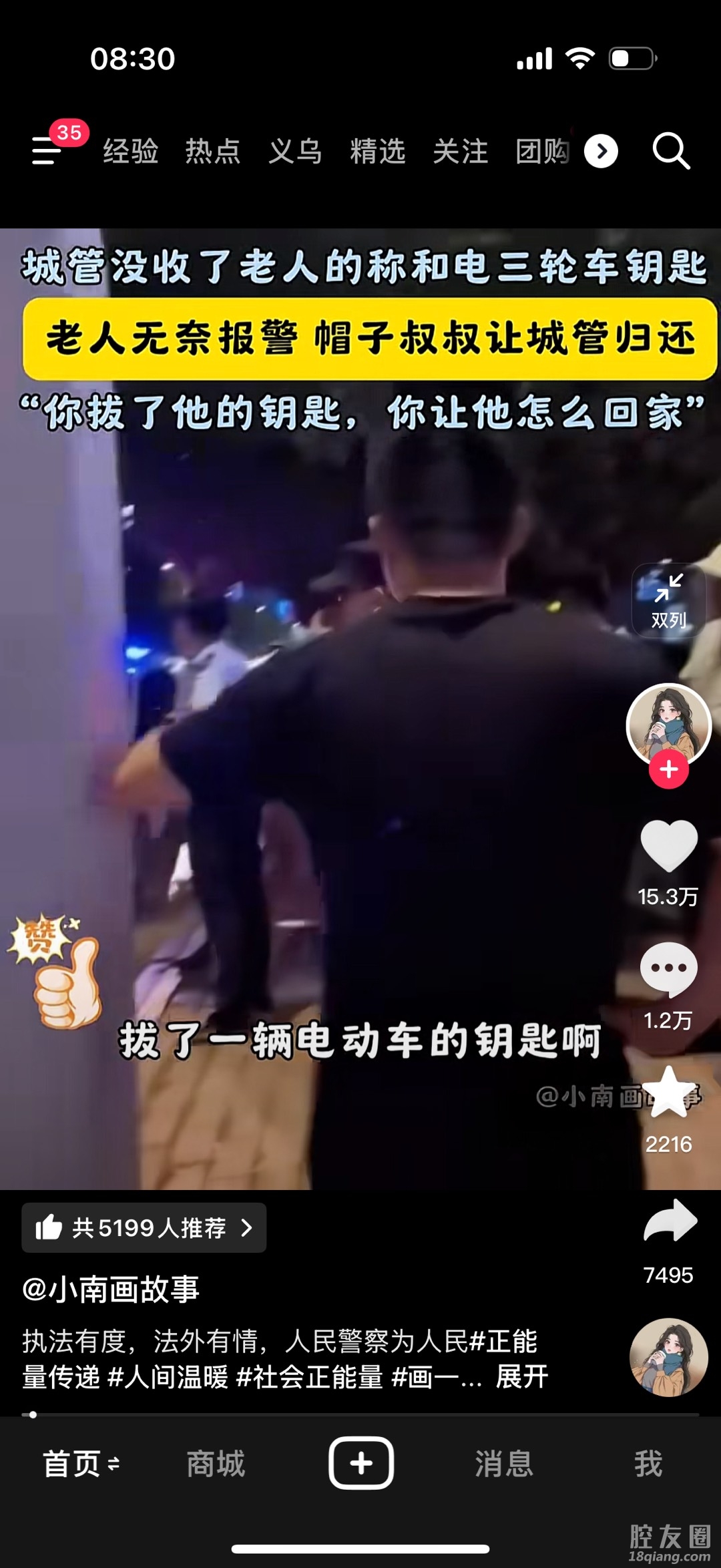This screenshot has width=721, height=1568.
Task: Open the comments with 1.2万
Action: (x=668, y=969)
